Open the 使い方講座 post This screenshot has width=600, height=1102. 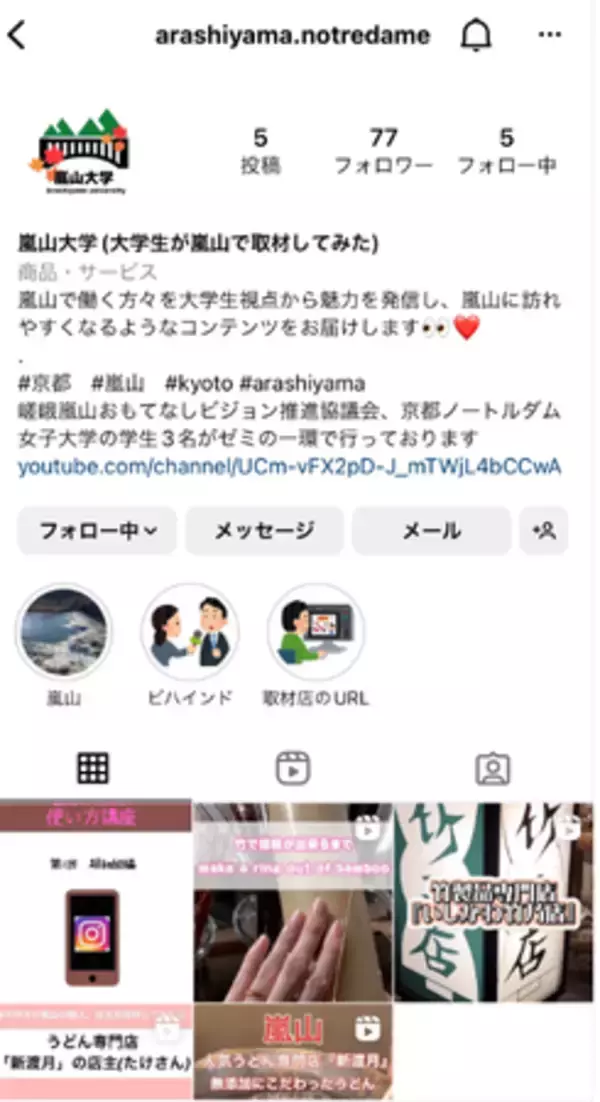point(95,900)
